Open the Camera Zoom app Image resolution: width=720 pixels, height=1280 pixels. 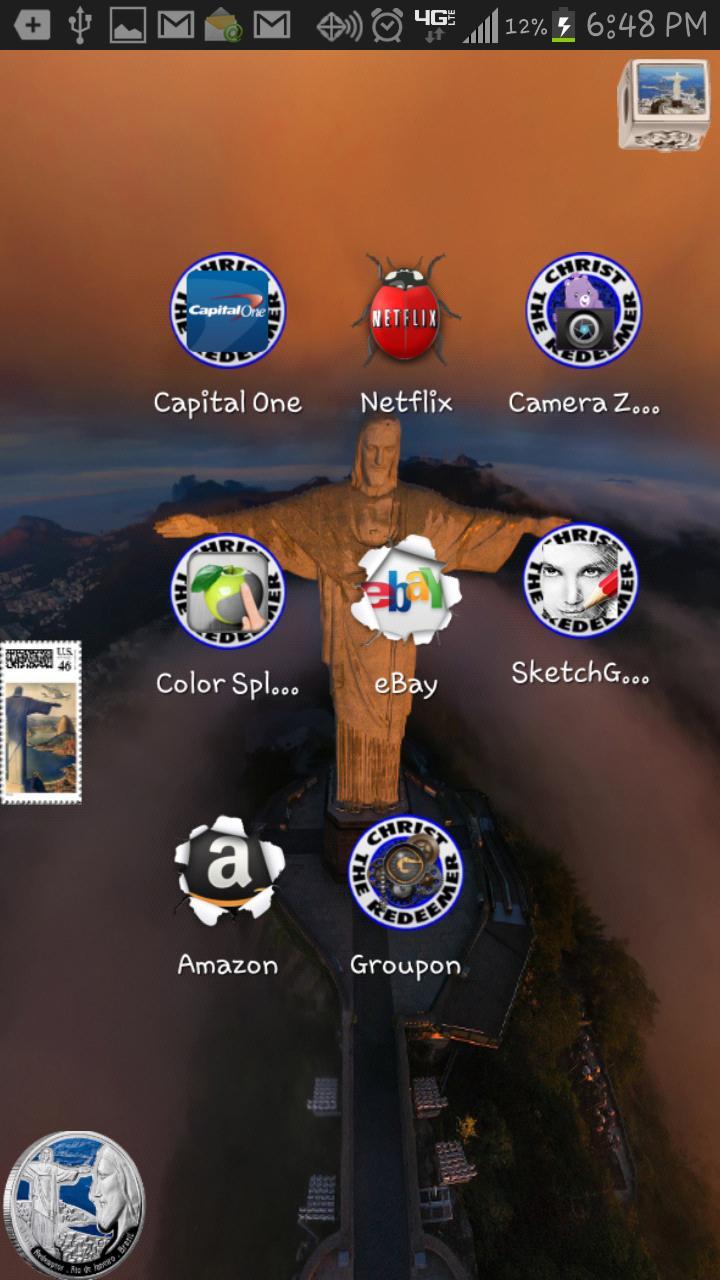[583, 311]
